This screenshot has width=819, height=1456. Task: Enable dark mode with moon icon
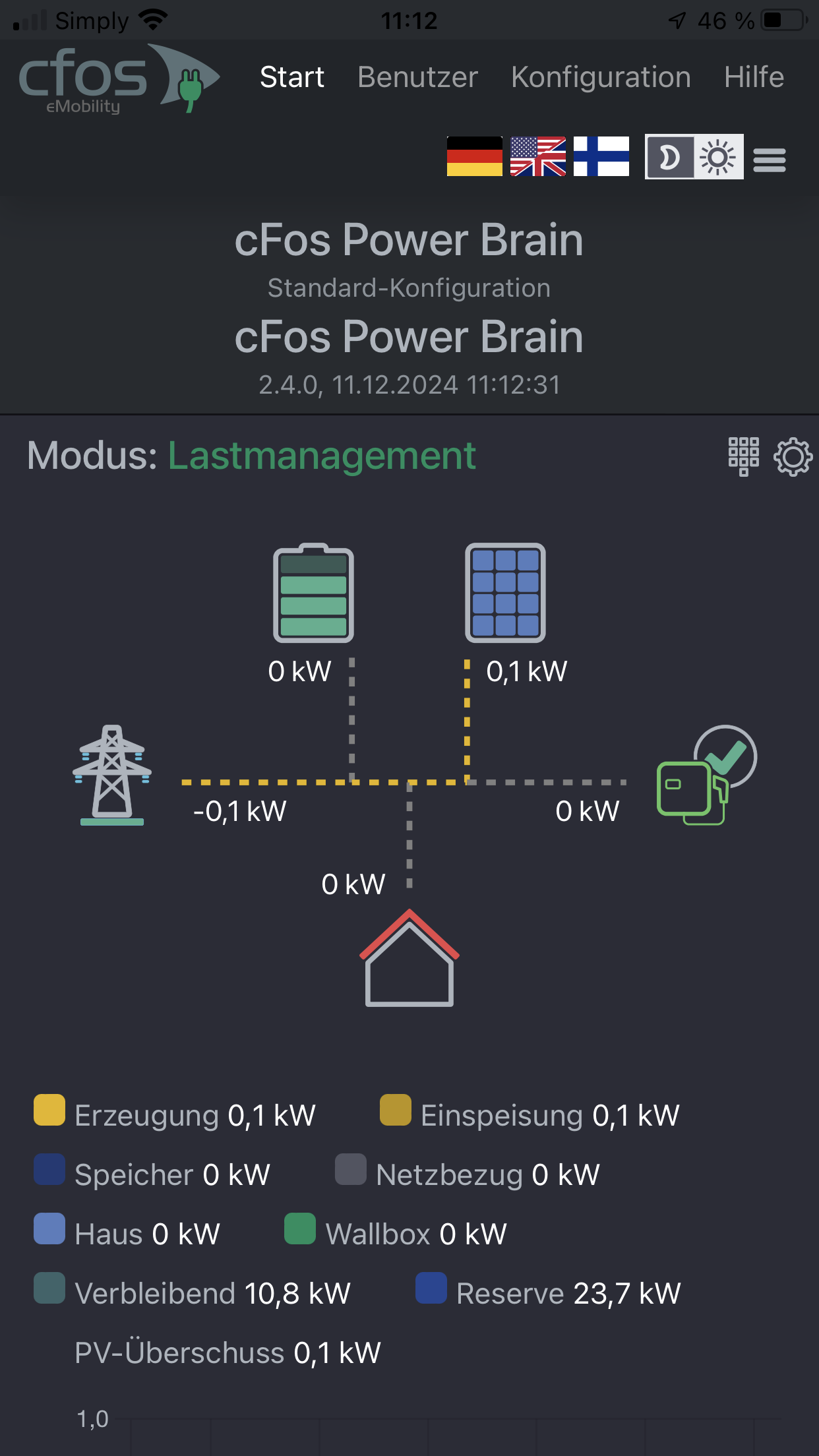click(670, 157)
